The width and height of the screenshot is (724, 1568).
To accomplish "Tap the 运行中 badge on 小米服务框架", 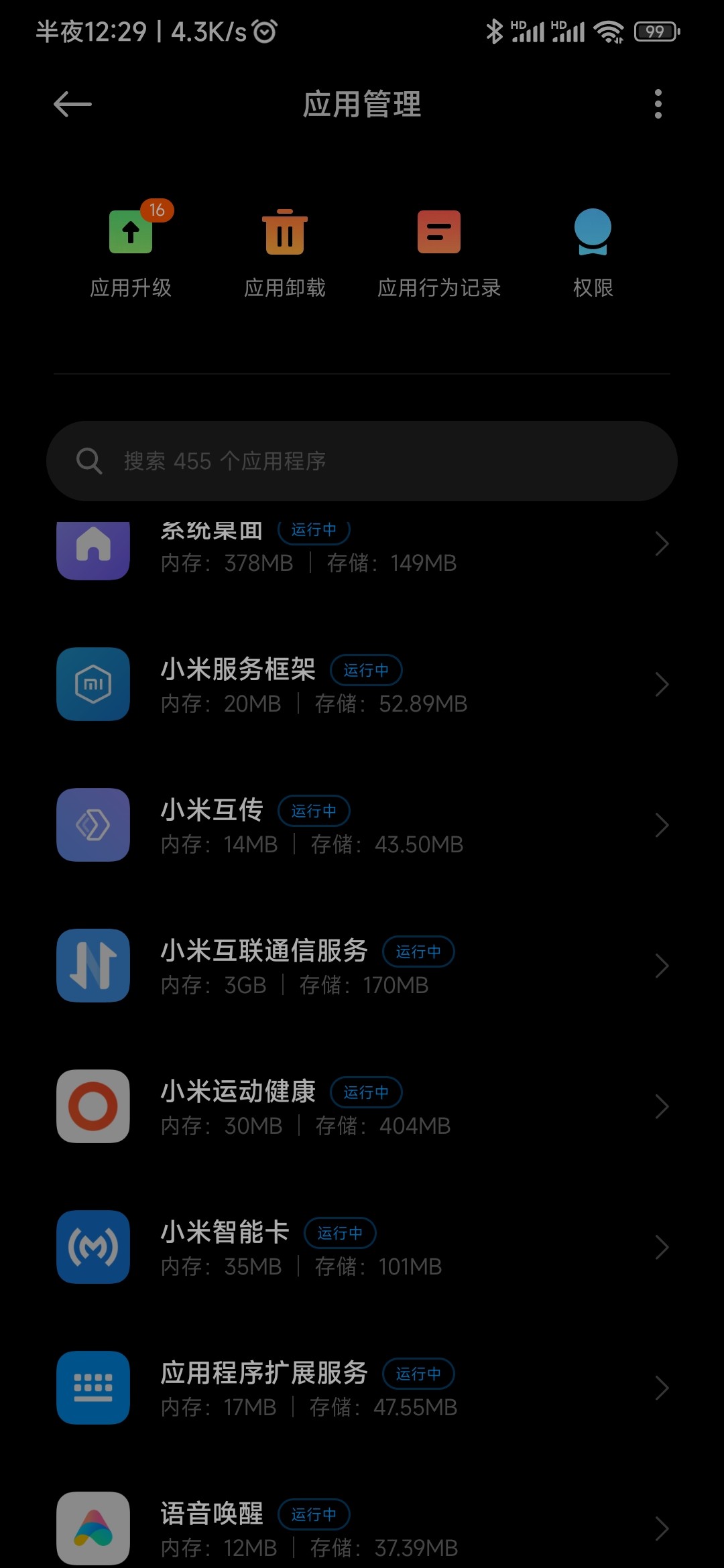I will [366, 670].
